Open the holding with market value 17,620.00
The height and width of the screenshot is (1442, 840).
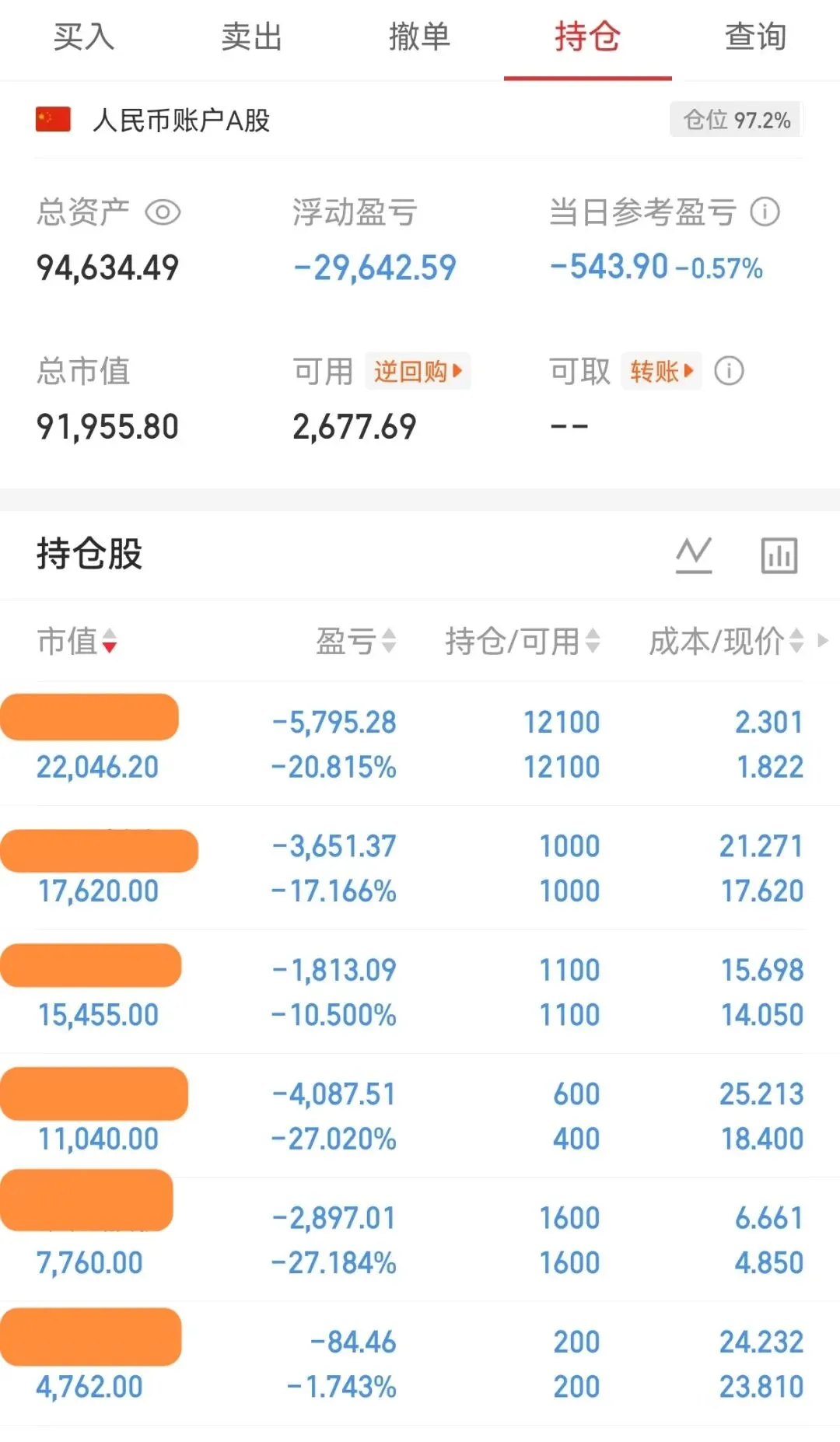click(x=420, y=868)
